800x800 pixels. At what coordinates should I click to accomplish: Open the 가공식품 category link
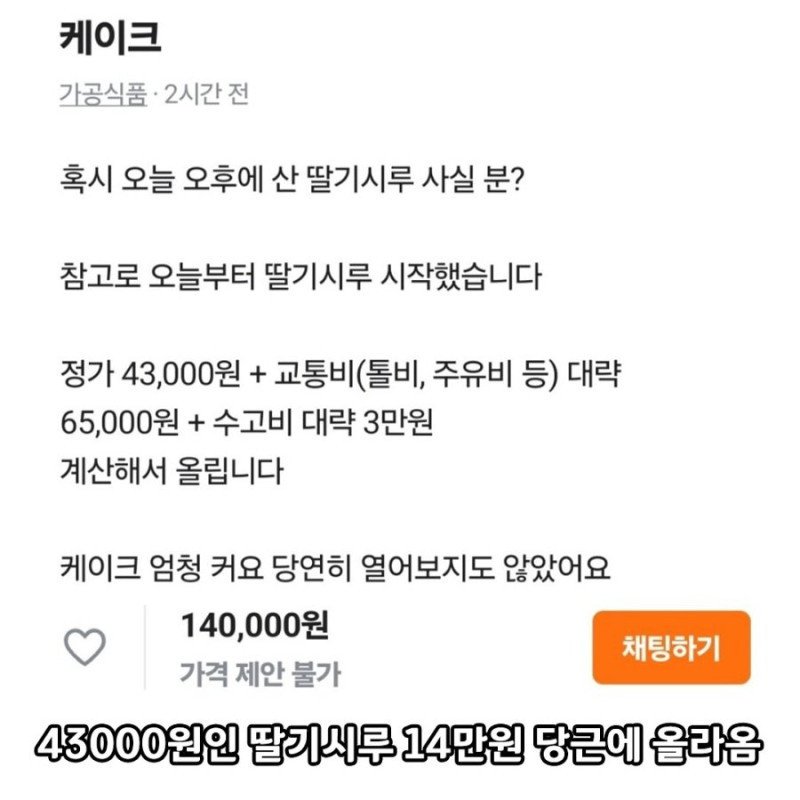pos(103,95)
